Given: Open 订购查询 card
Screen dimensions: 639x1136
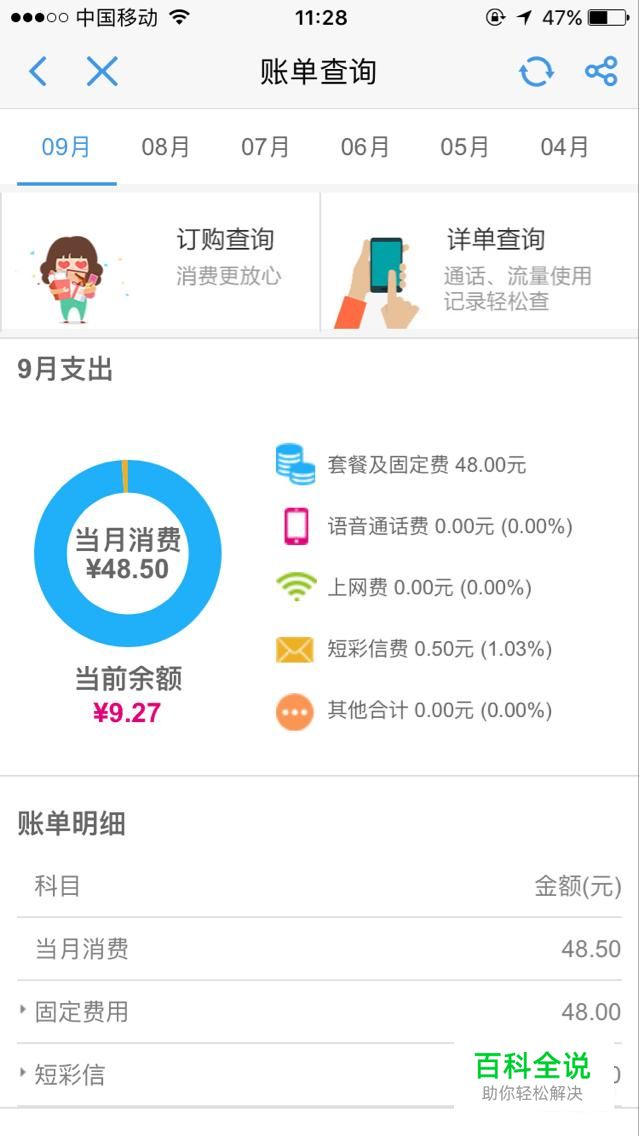Looking at the screenshot, I should coord(160,261).
